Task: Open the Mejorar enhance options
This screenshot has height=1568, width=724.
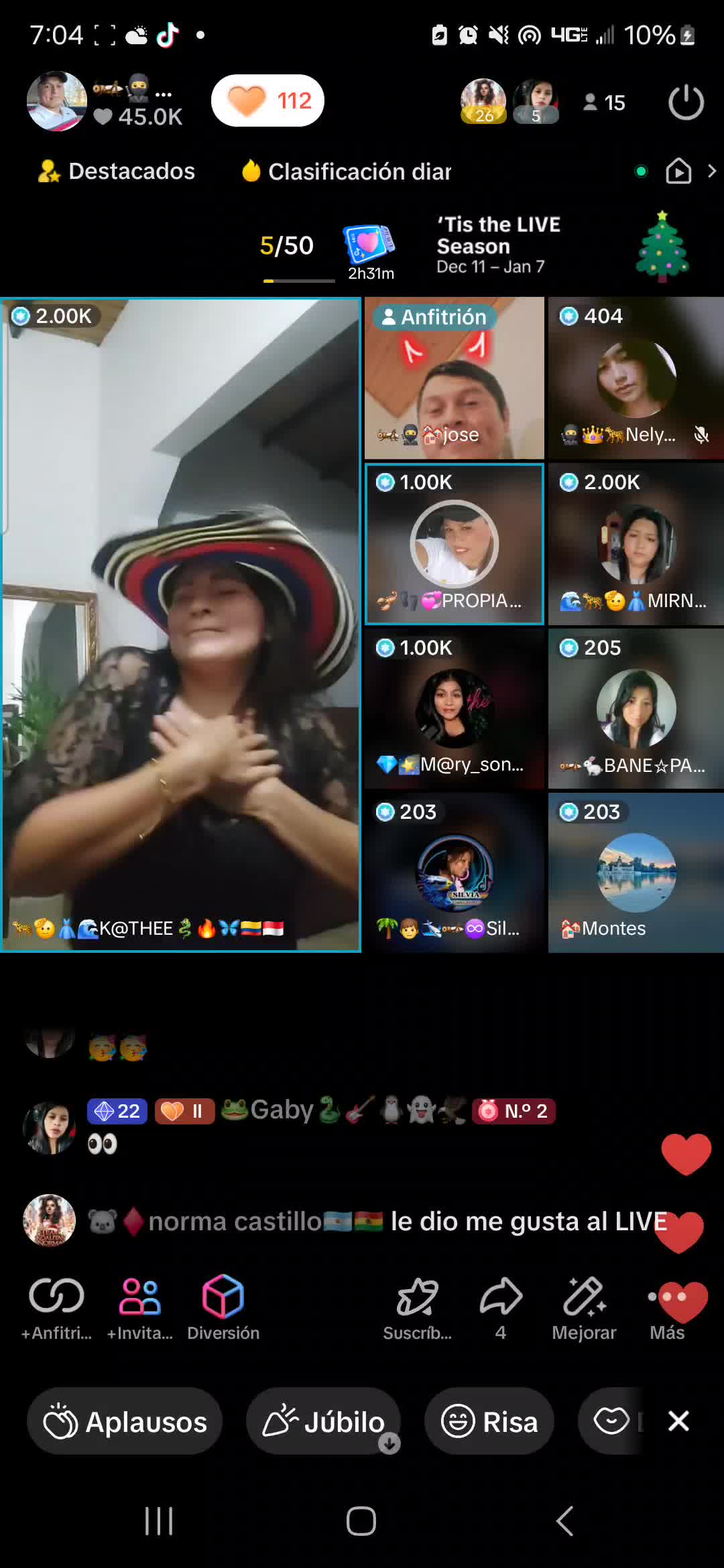Action: [x=584, y=1307]
